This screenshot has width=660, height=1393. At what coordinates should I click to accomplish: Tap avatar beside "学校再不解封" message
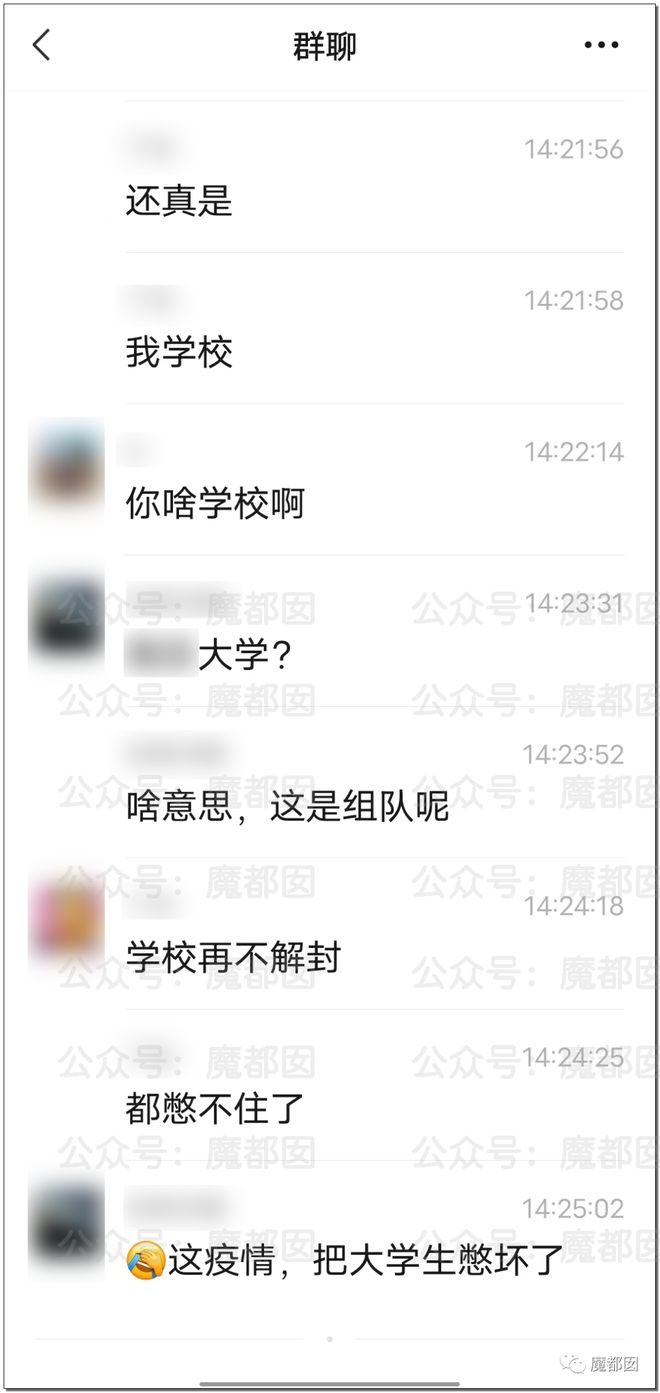pyautogui.click(x=66, y=918)
